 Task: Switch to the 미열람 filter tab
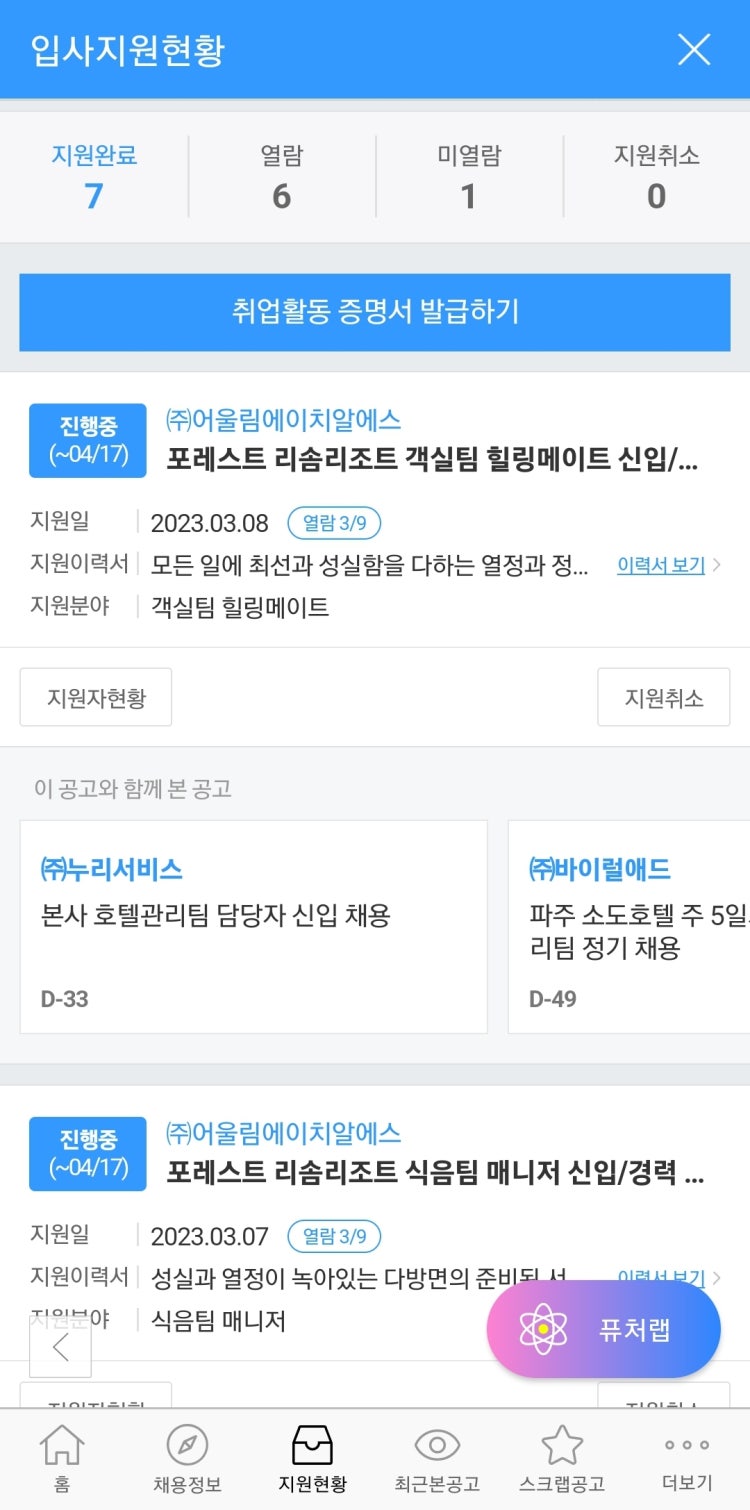(468, 177)
